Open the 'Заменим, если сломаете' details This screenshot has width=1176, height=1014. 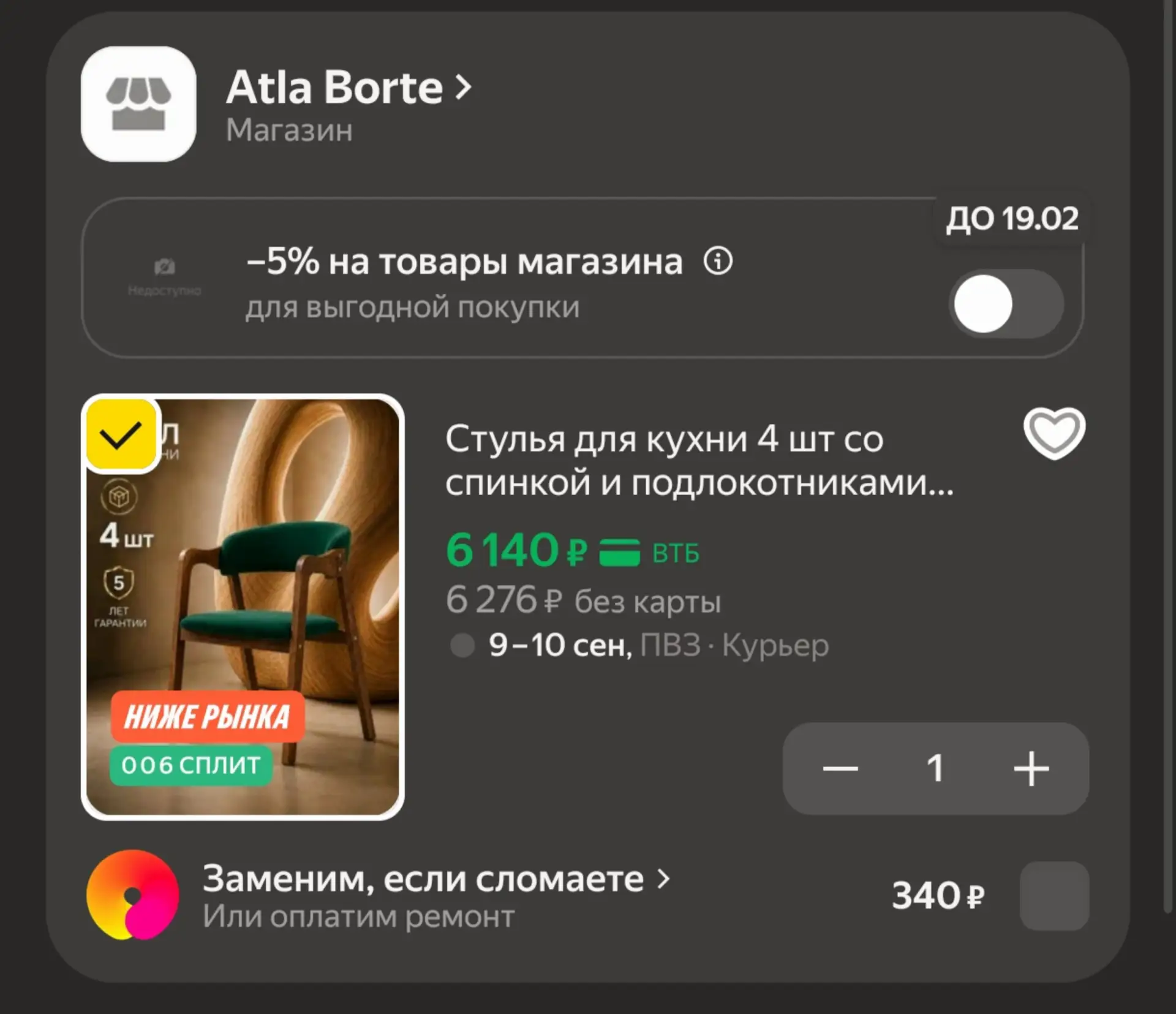[x=437, y=879]
